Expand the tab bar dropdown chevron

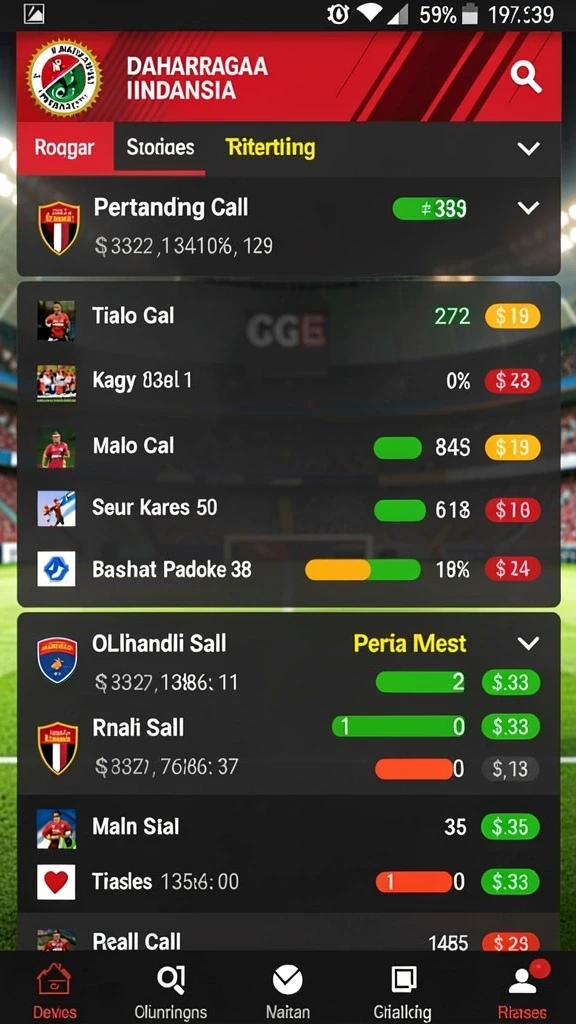click(x=528, y=148)
